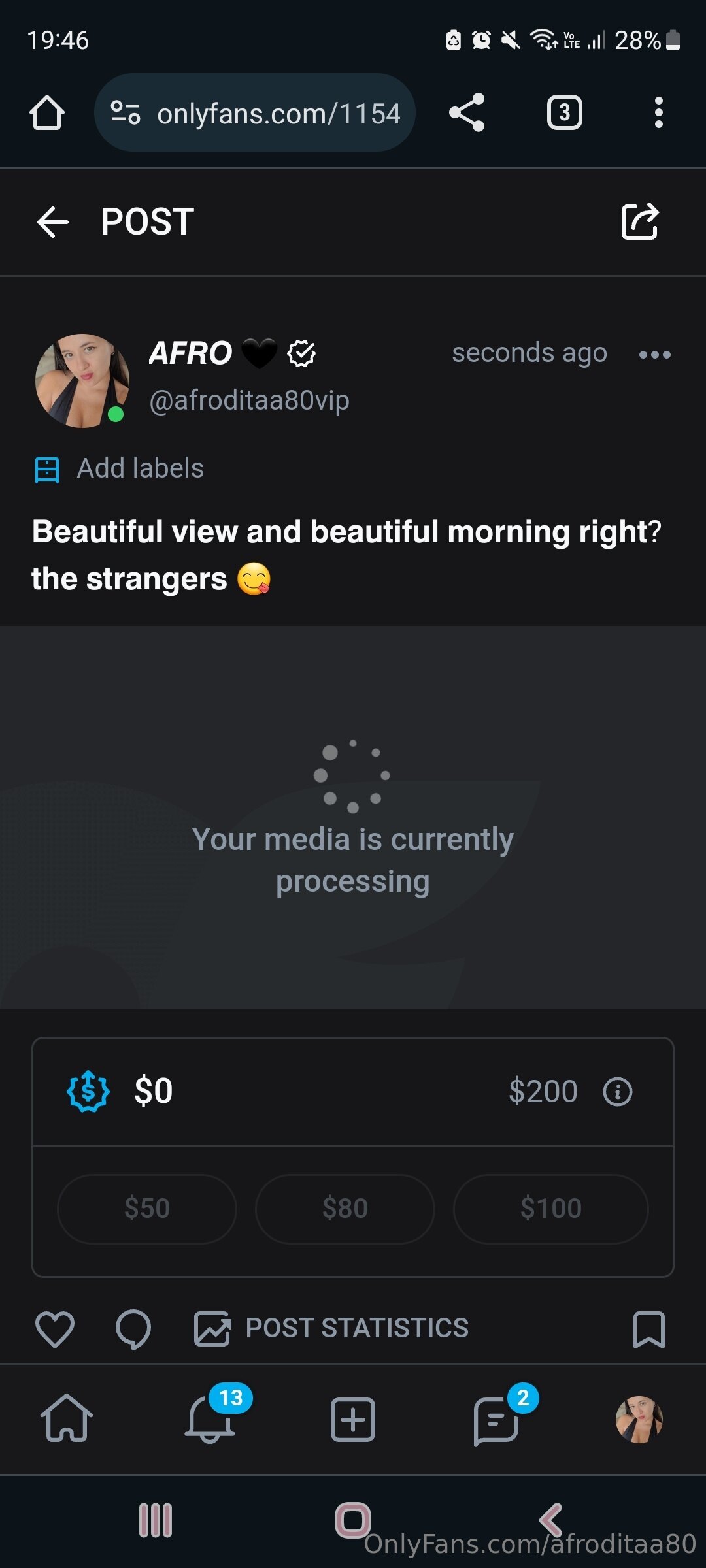The height and width of the screenshot is (1568, 706).
Task: Select the $50 tip amount
Action: [x=147, y=1209]
